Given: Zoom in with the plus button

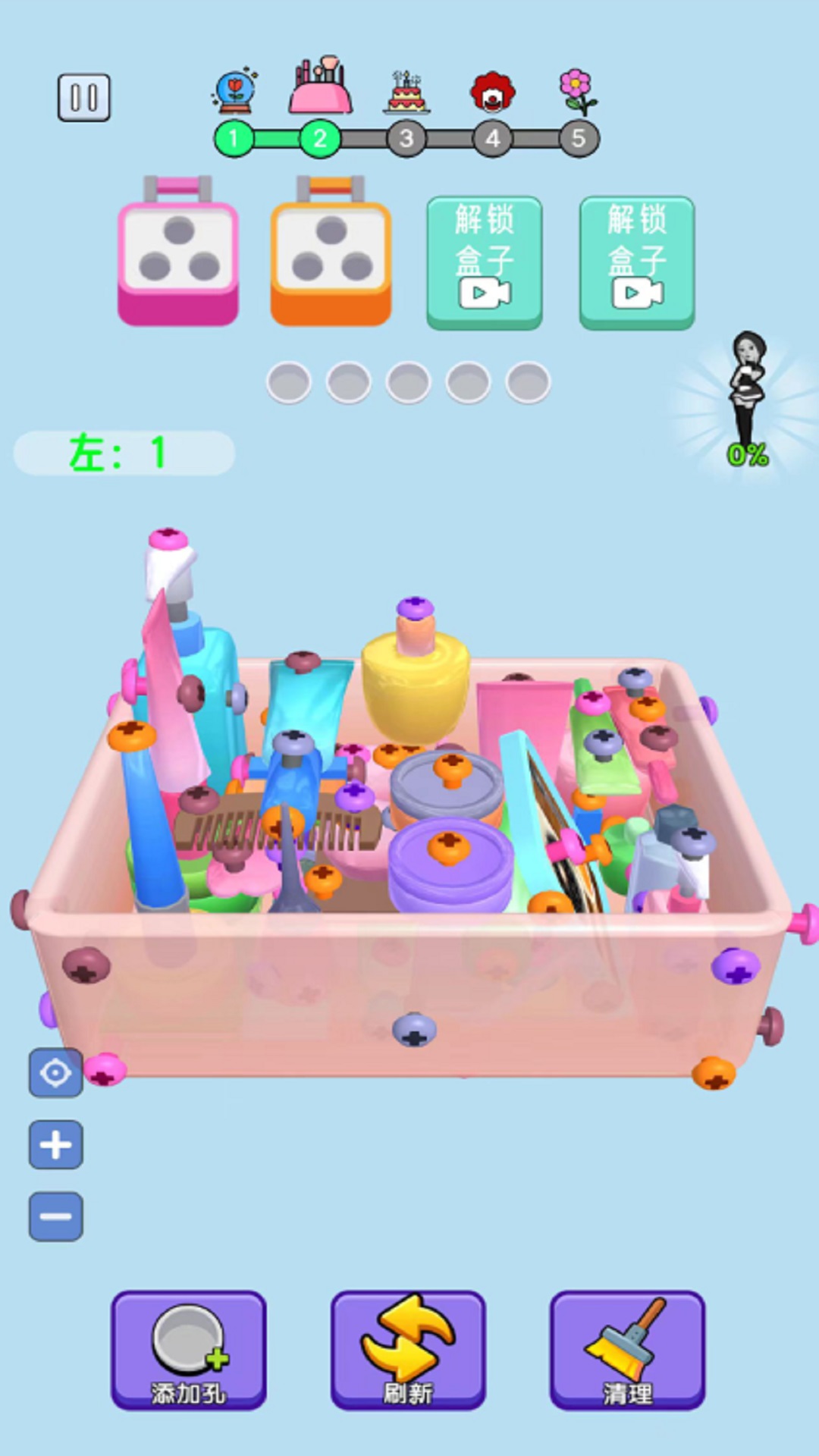Looking at the screenshot, I should [x=56, y=1144].
